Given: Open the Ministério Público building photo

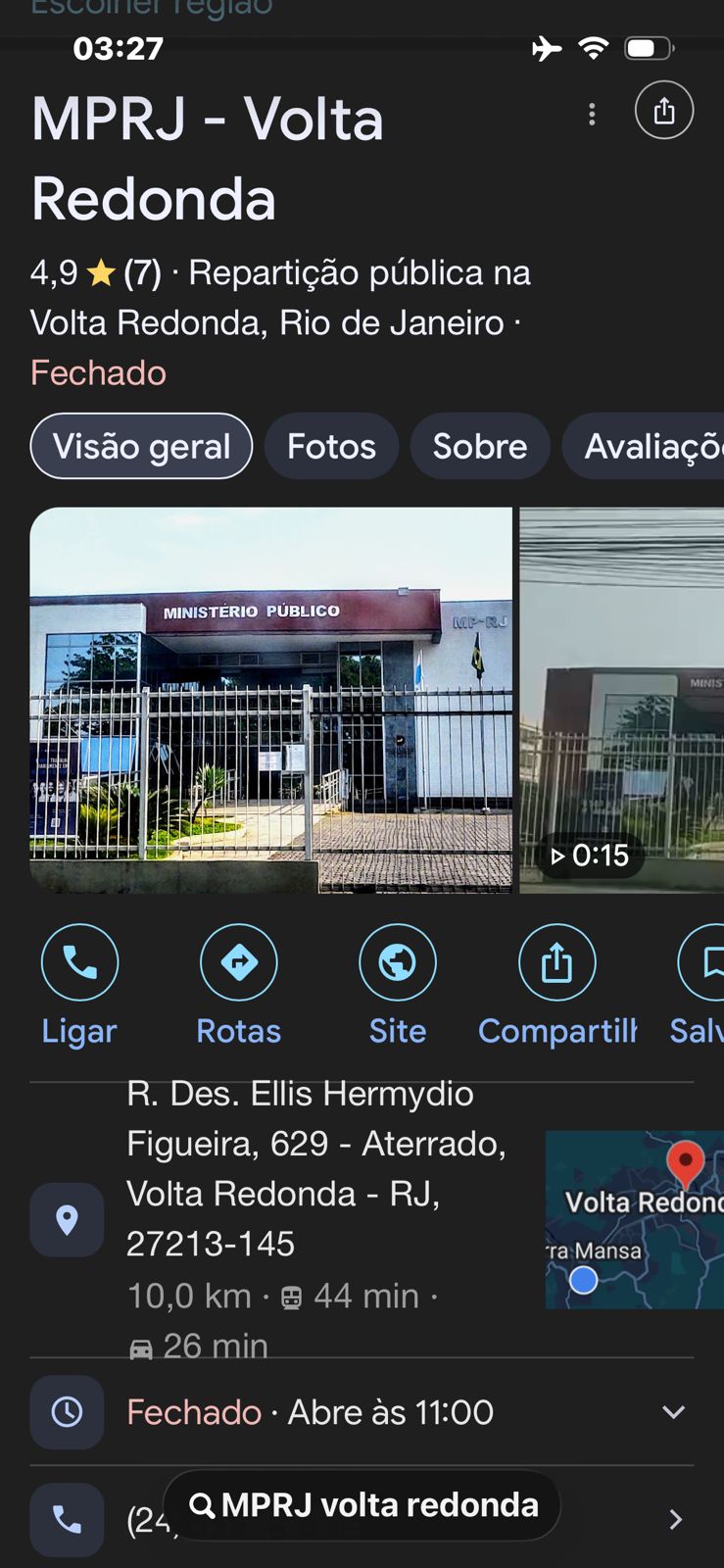Looking at the screenshot, I should 271,700.
